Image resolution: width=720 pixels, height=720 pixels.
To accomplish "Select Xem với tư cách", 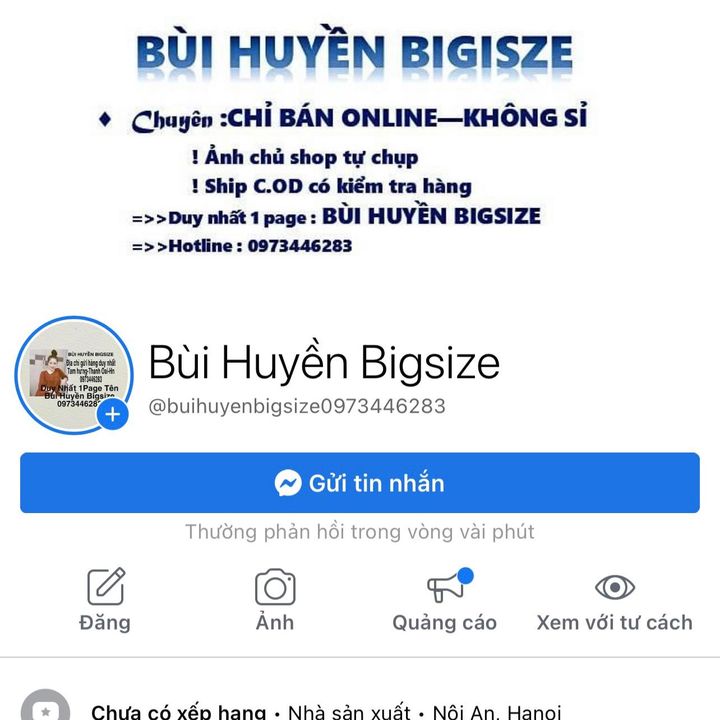I will click(614, 600).
